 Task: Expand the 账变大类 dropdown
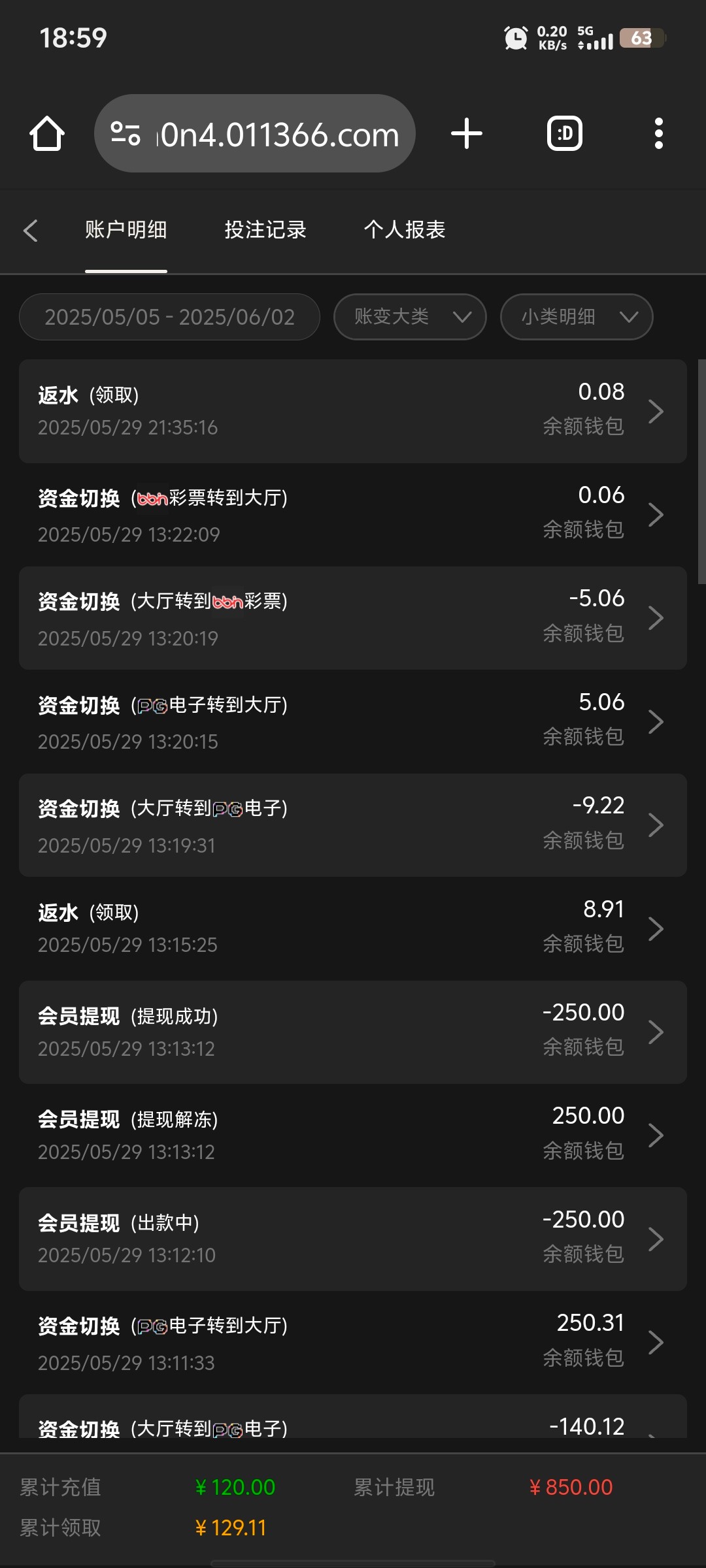pos(410,317)
